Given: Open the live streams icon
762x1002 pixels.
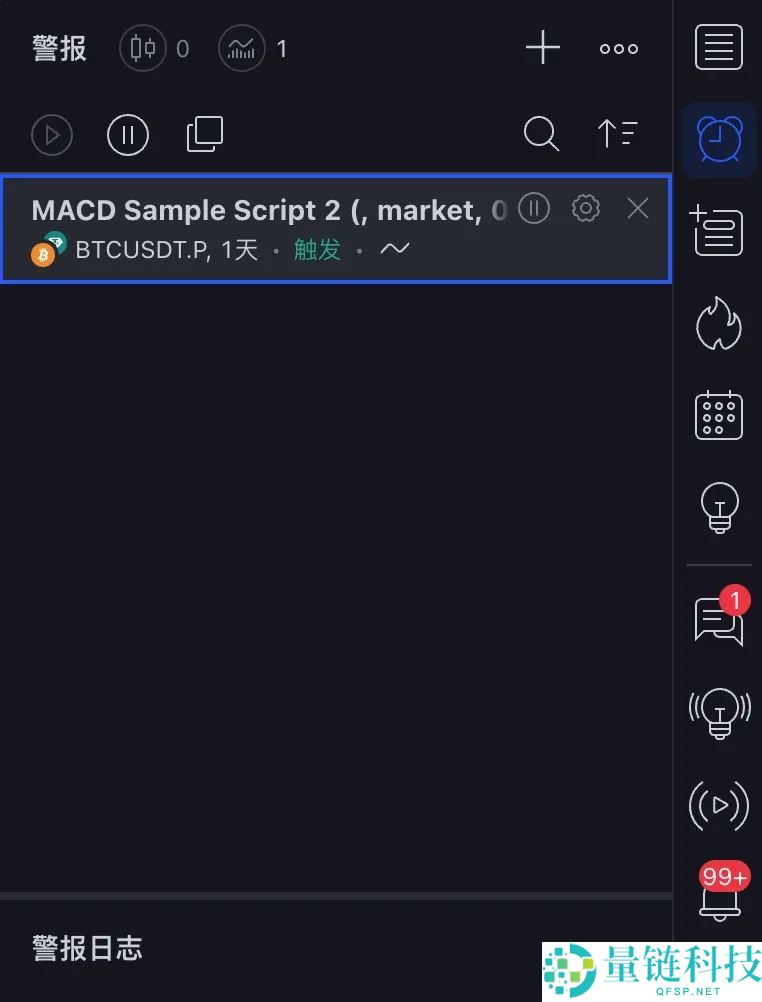Looking at the screenshot, I should coord(719,805).
